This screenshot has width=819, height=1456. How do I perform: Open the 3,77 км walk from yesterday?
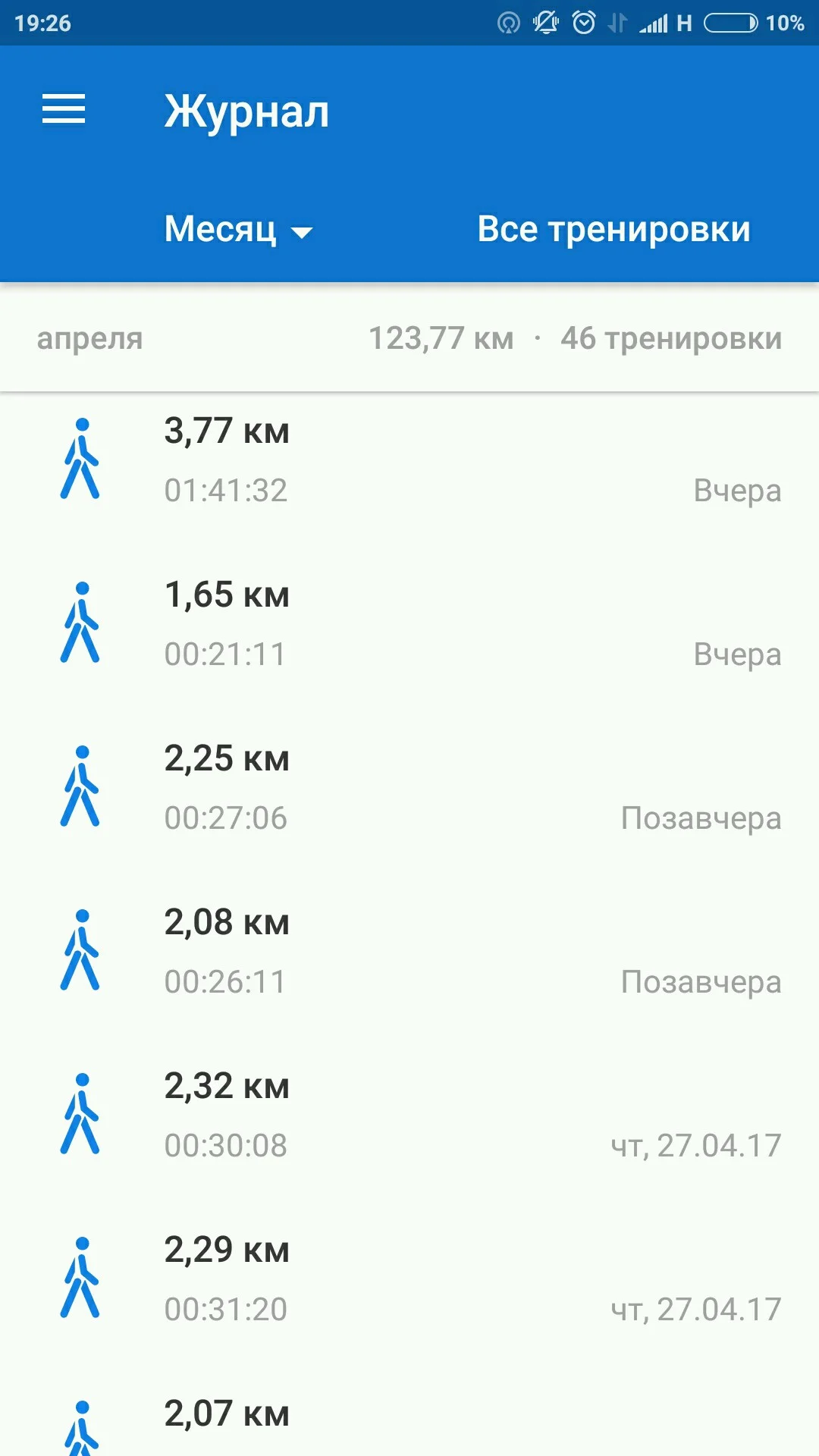pyautogui.click(x=409, y=460)
